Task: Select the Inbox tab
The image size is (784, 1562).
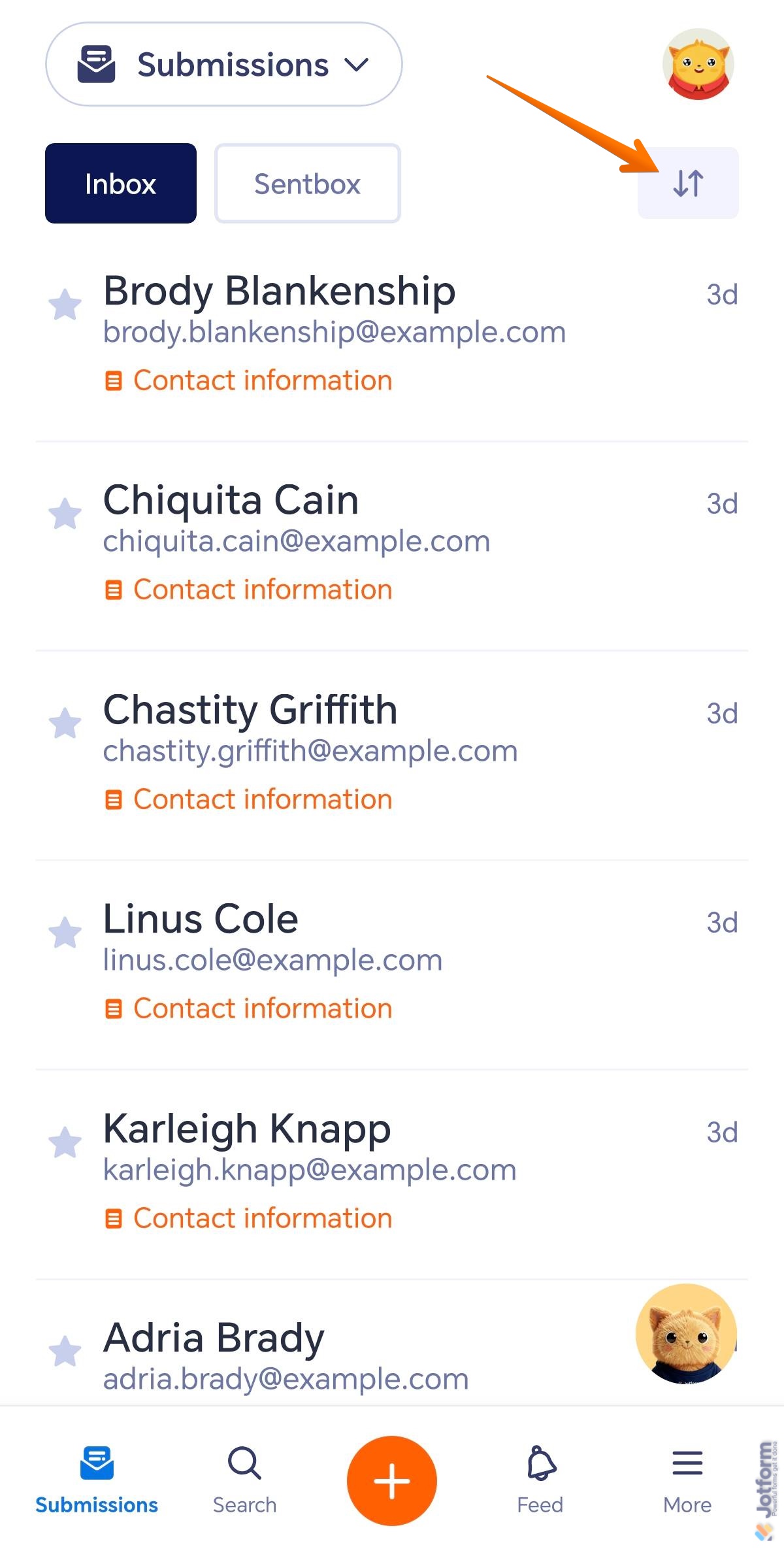Action: [x=120, y=183]
